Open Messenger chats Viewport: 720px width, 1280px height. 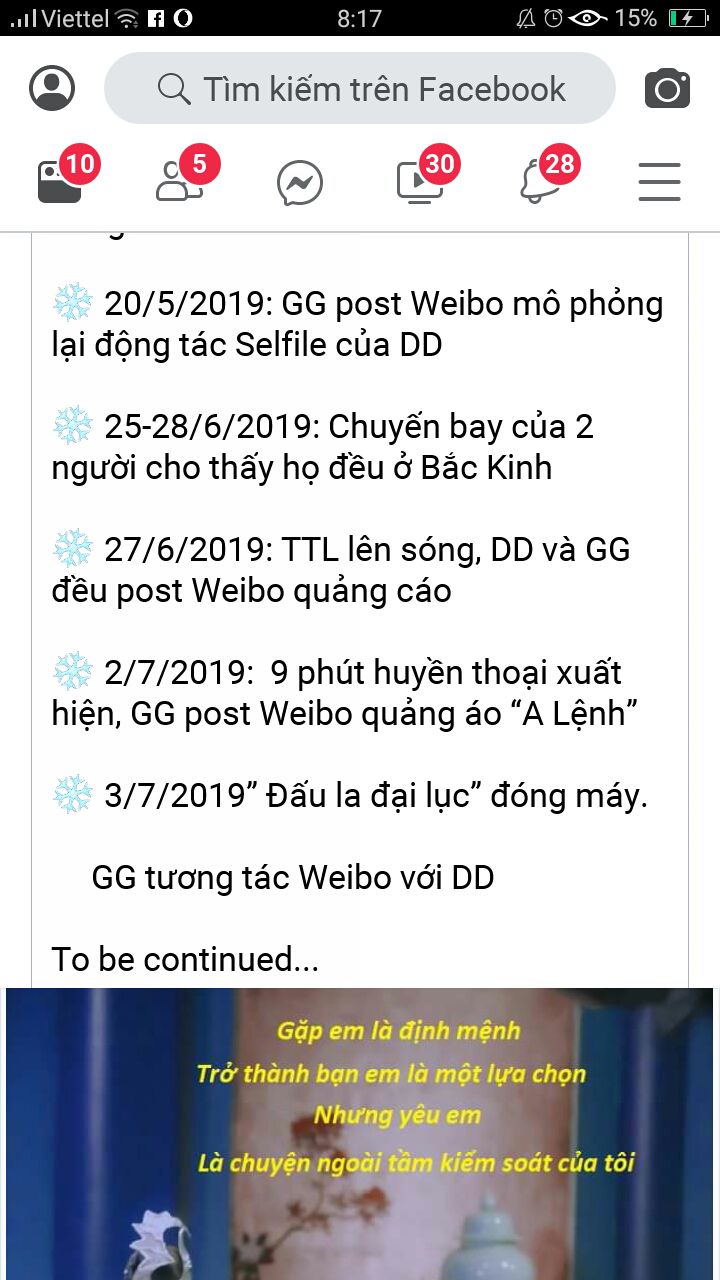(300, 184)
